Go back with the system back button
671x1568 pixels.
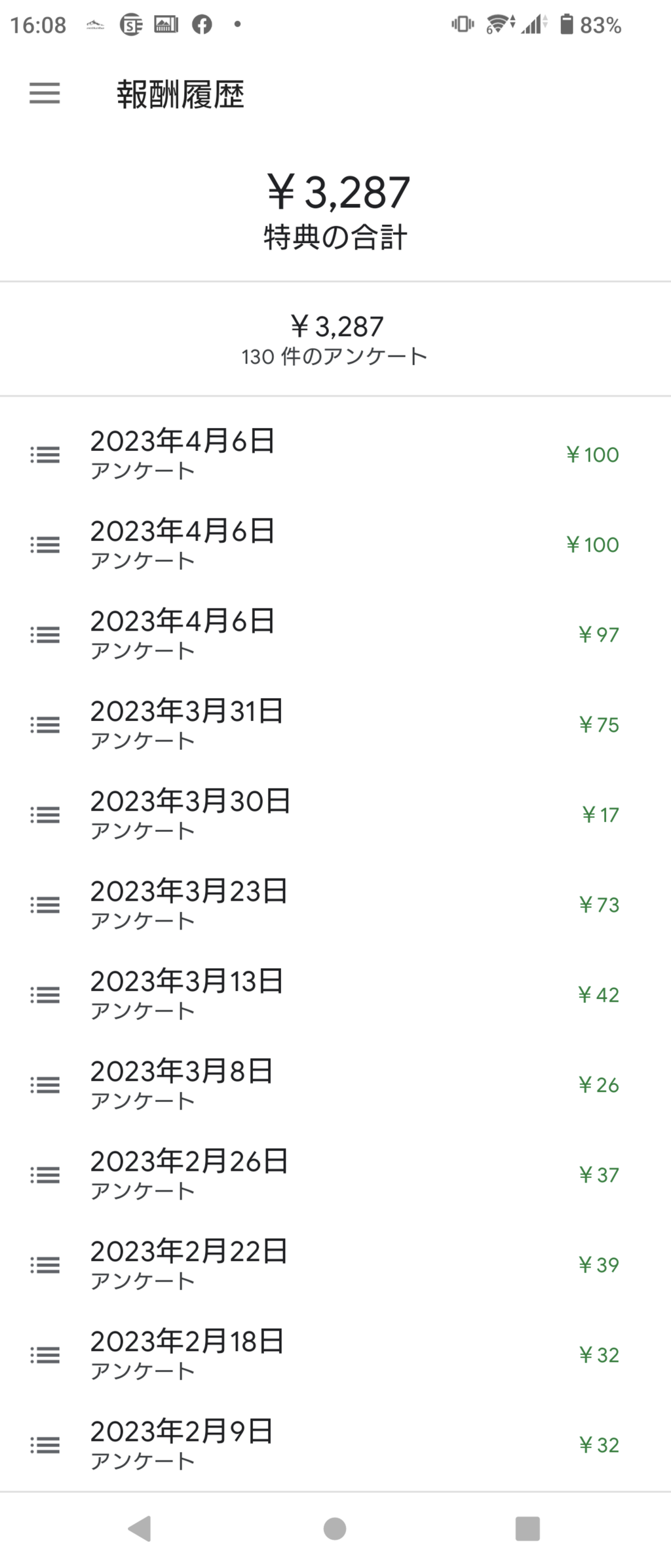click(140, 1528)
